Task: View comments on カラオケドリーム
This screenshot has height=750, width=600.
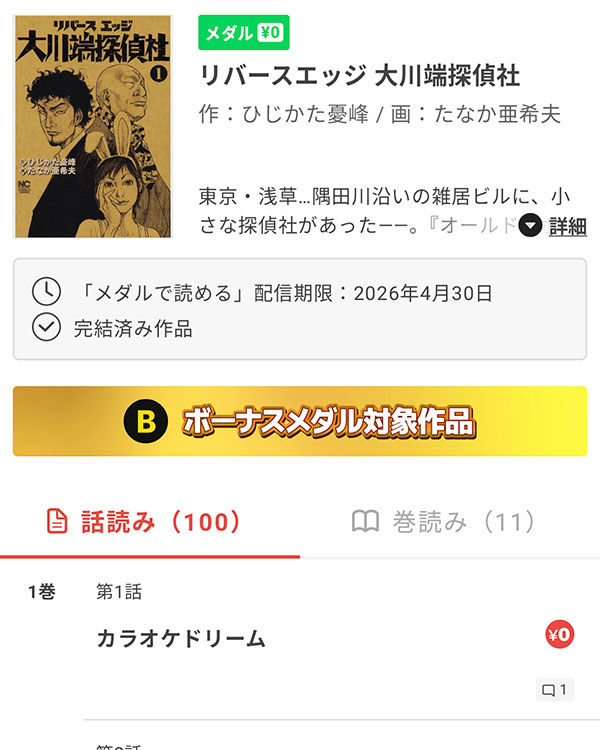Action: tap(554, 690)
